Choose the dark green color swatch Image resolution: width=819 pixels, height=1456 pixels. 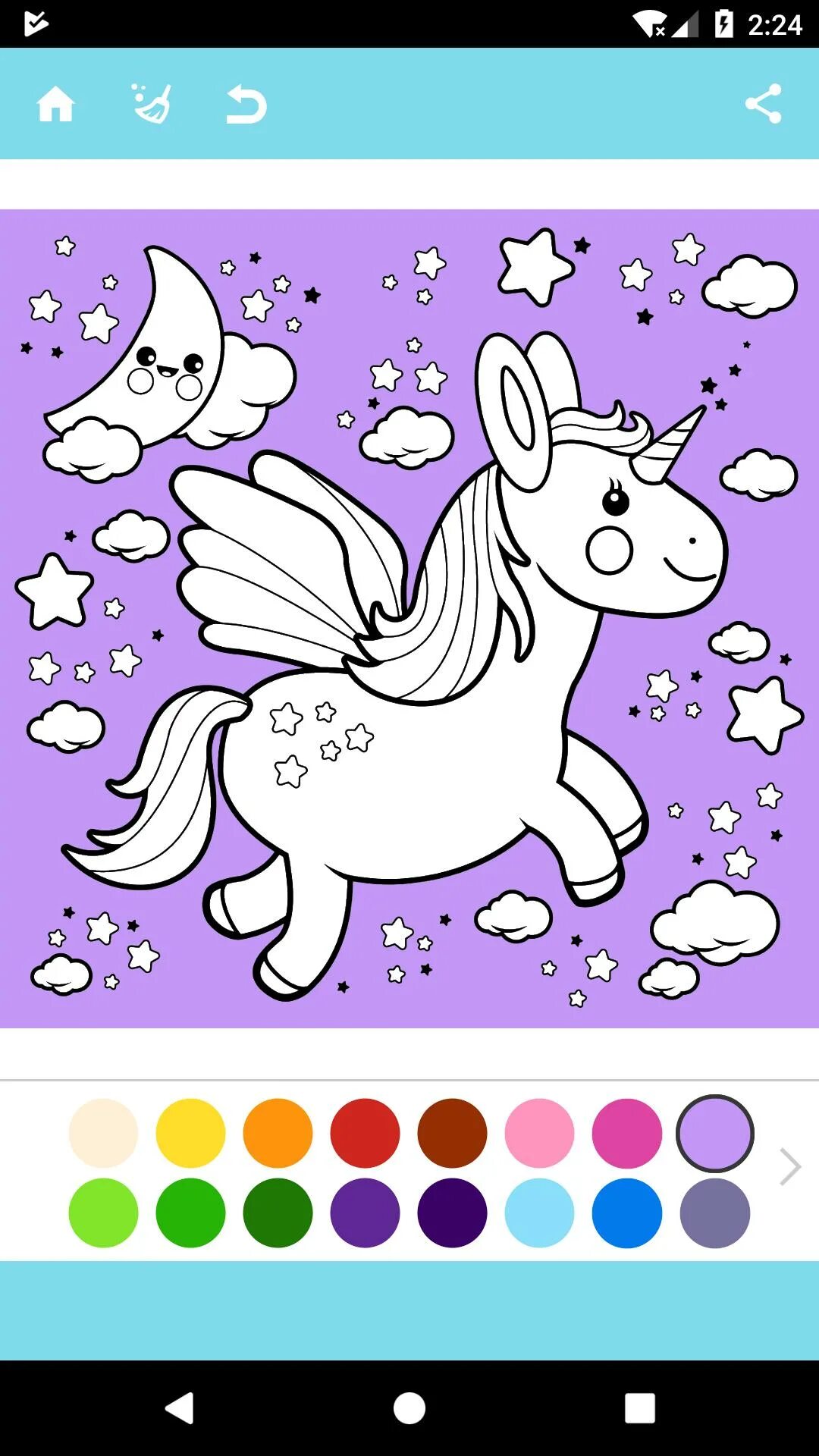point(278,1213)
